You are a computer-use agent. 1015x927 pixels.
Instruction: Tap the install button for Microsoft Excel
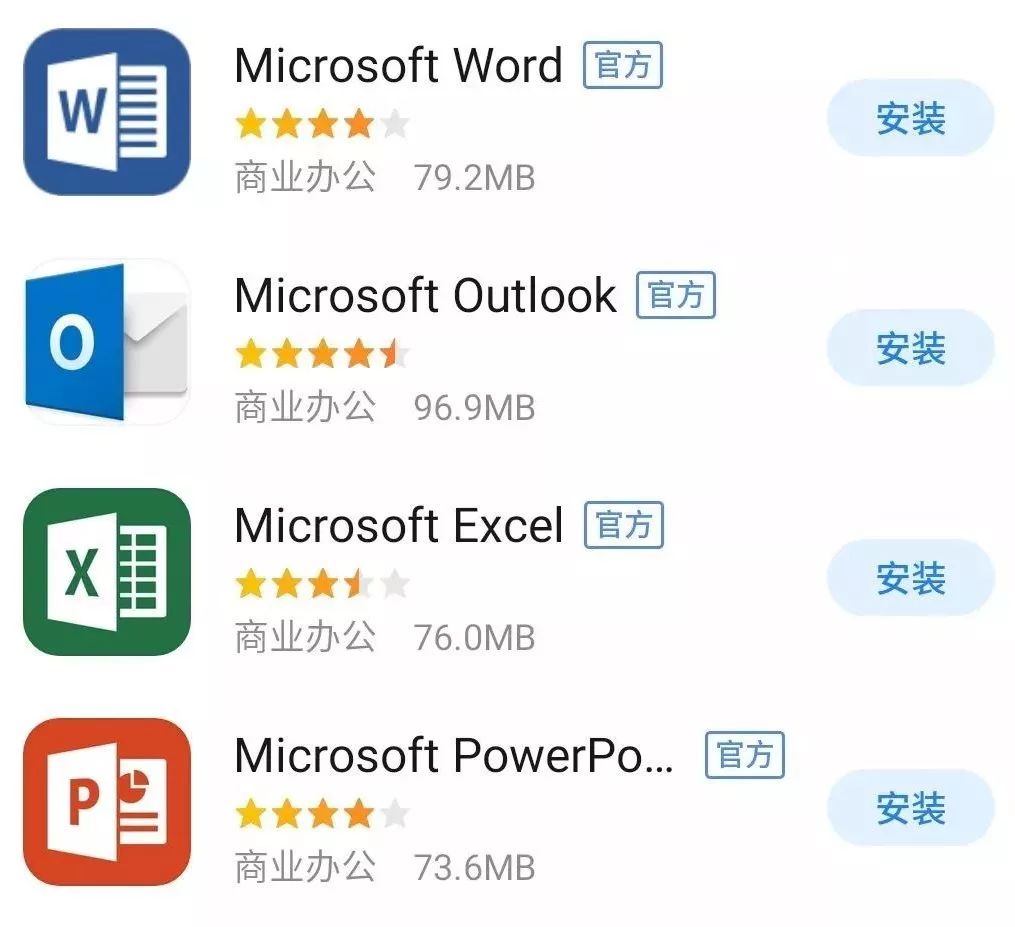click(910, 578)
